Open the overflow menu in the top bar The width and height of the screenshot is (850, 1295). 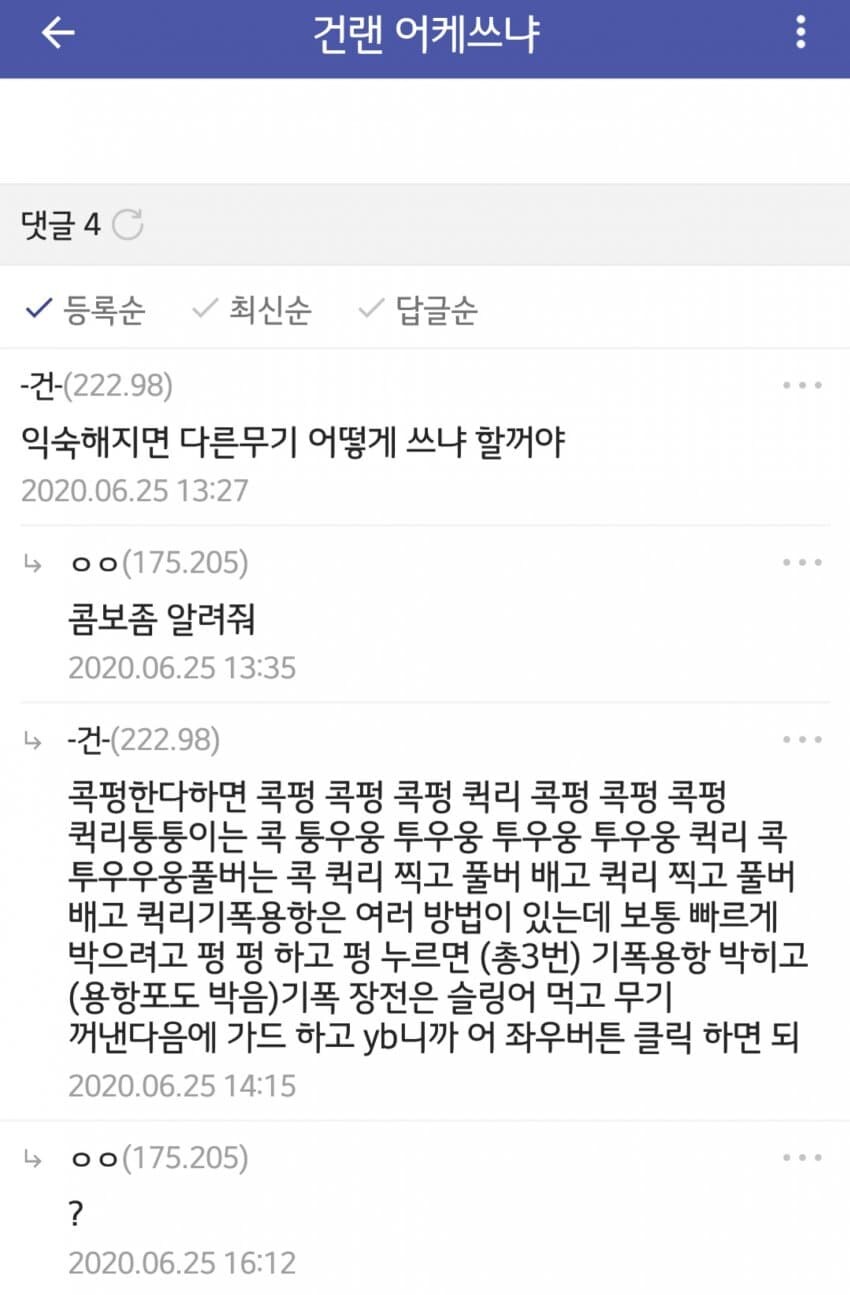pyautogui.click(x=799, y=32)
